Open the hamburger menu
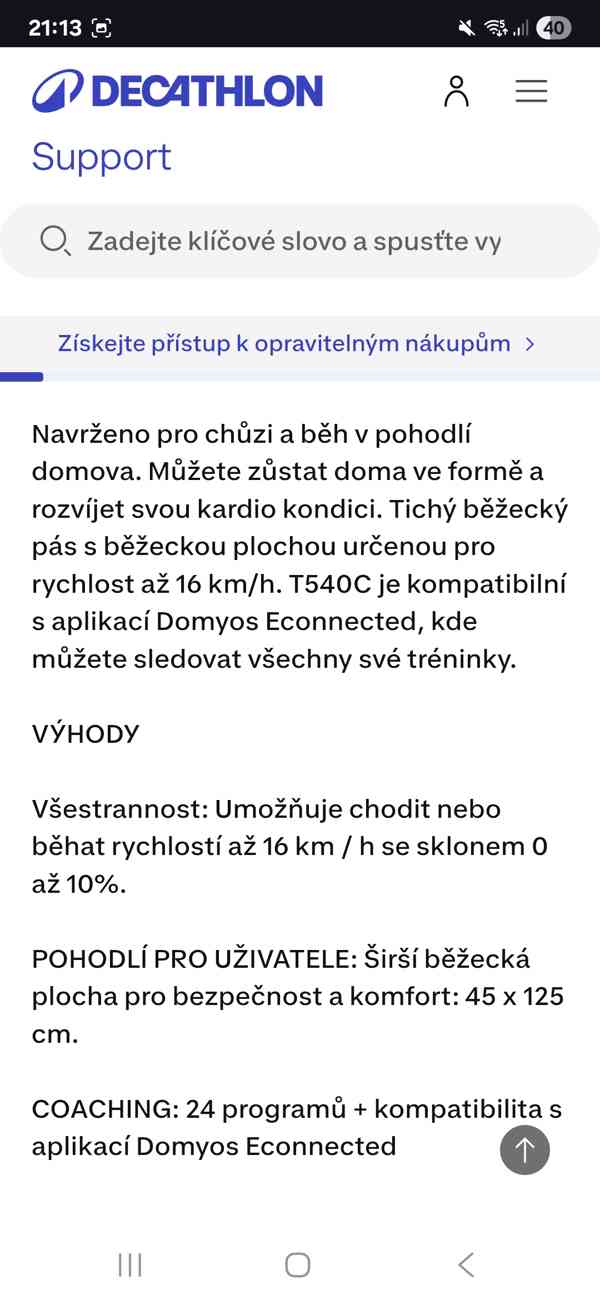This screenshot has width=600, height=1300. (x=531, y=91)
